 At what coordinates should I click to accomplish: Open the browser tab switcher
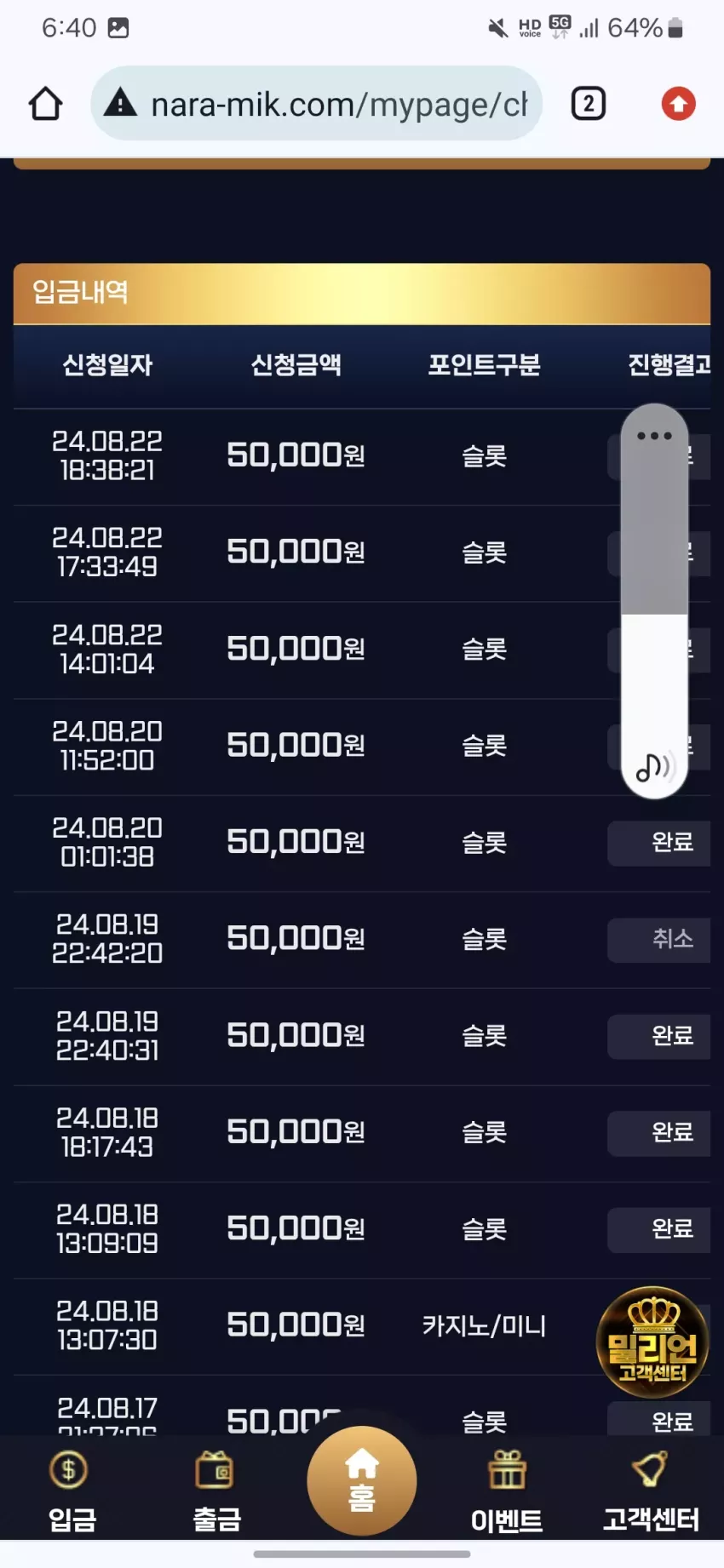(x=588, y=104)
